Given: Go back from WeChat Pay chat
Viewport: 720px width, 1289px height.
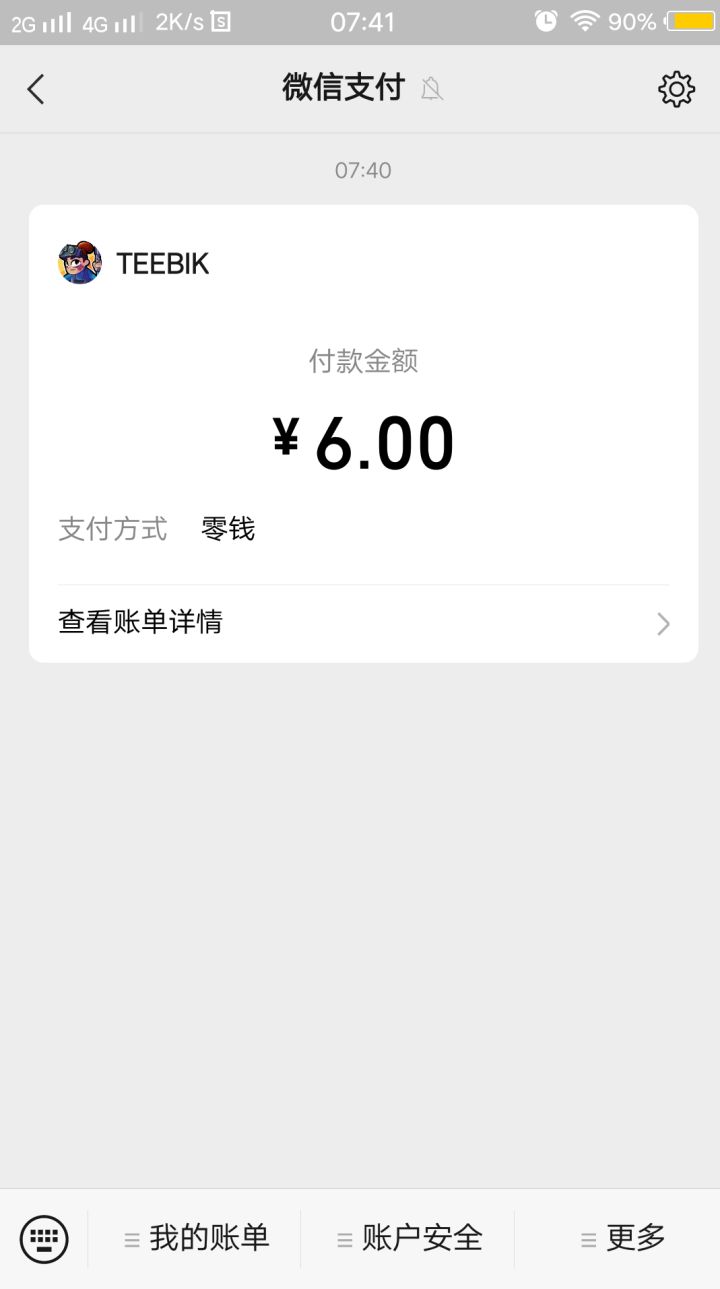Looking at the screenshot, I should click(36, 89).
